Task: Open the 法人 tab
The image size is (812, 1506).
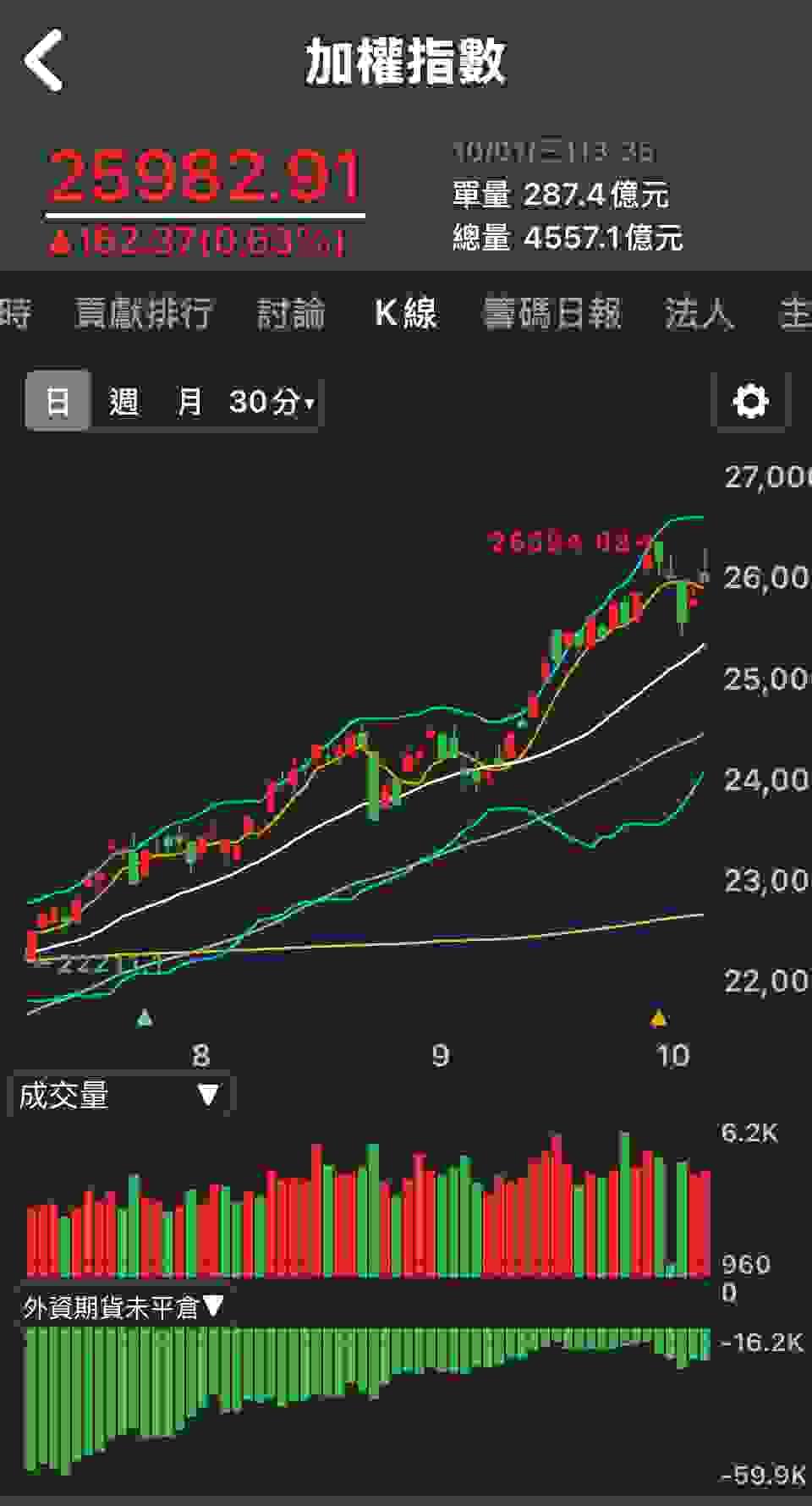Action: [698, 313]
